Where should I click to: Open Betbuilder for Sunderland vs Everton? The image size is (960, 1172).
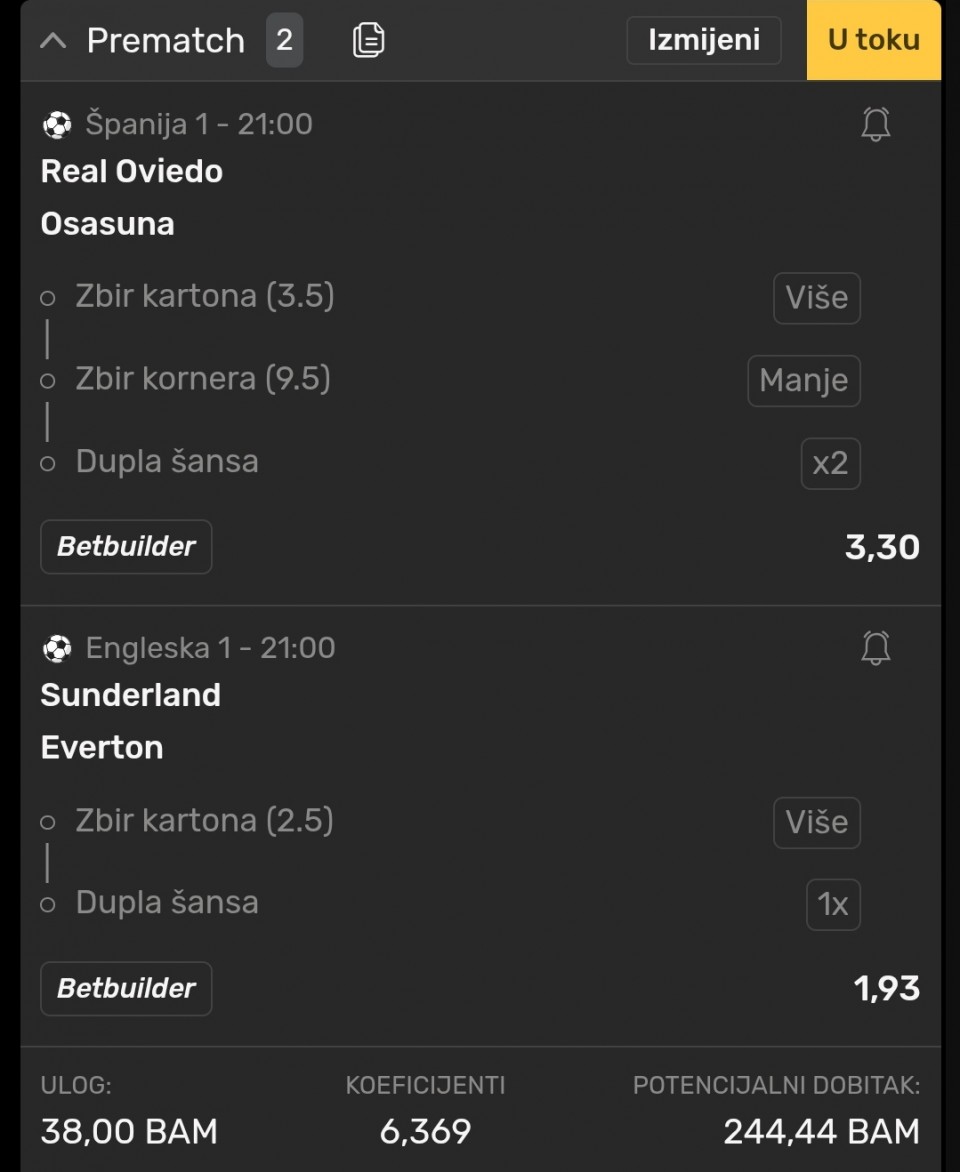tap(126, 989)
